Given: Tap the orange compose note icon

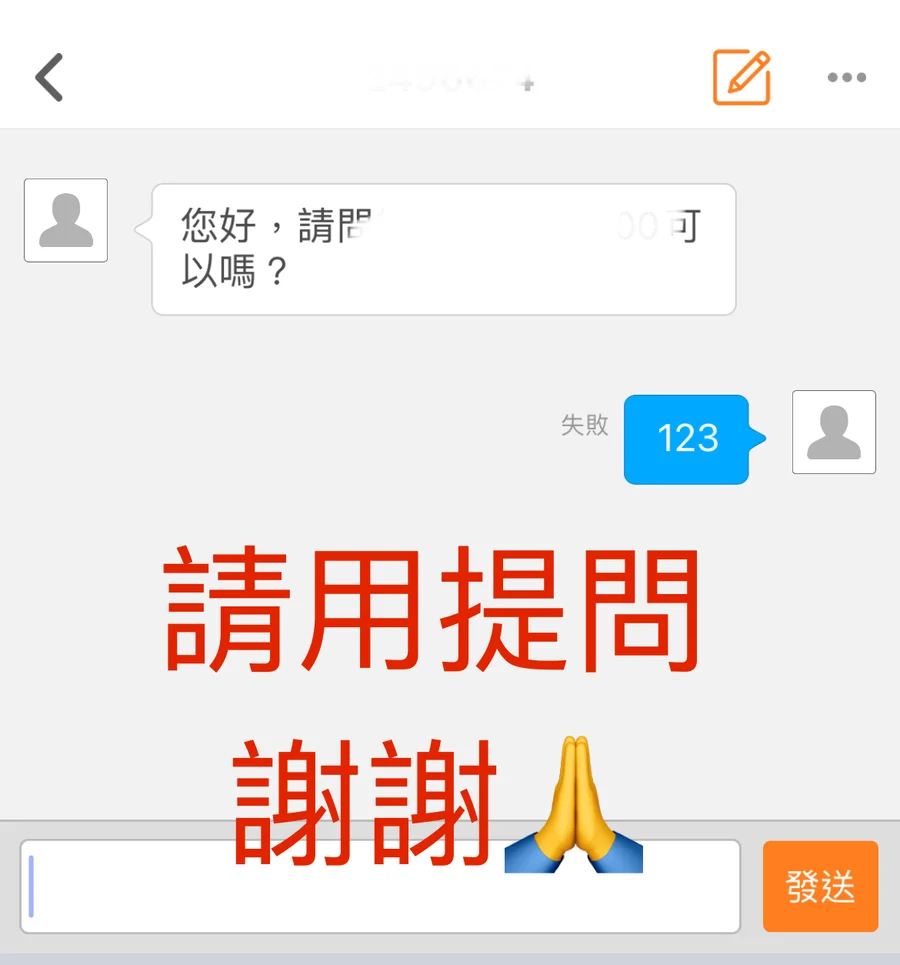Looking at the screenshot, I should 741,77.
